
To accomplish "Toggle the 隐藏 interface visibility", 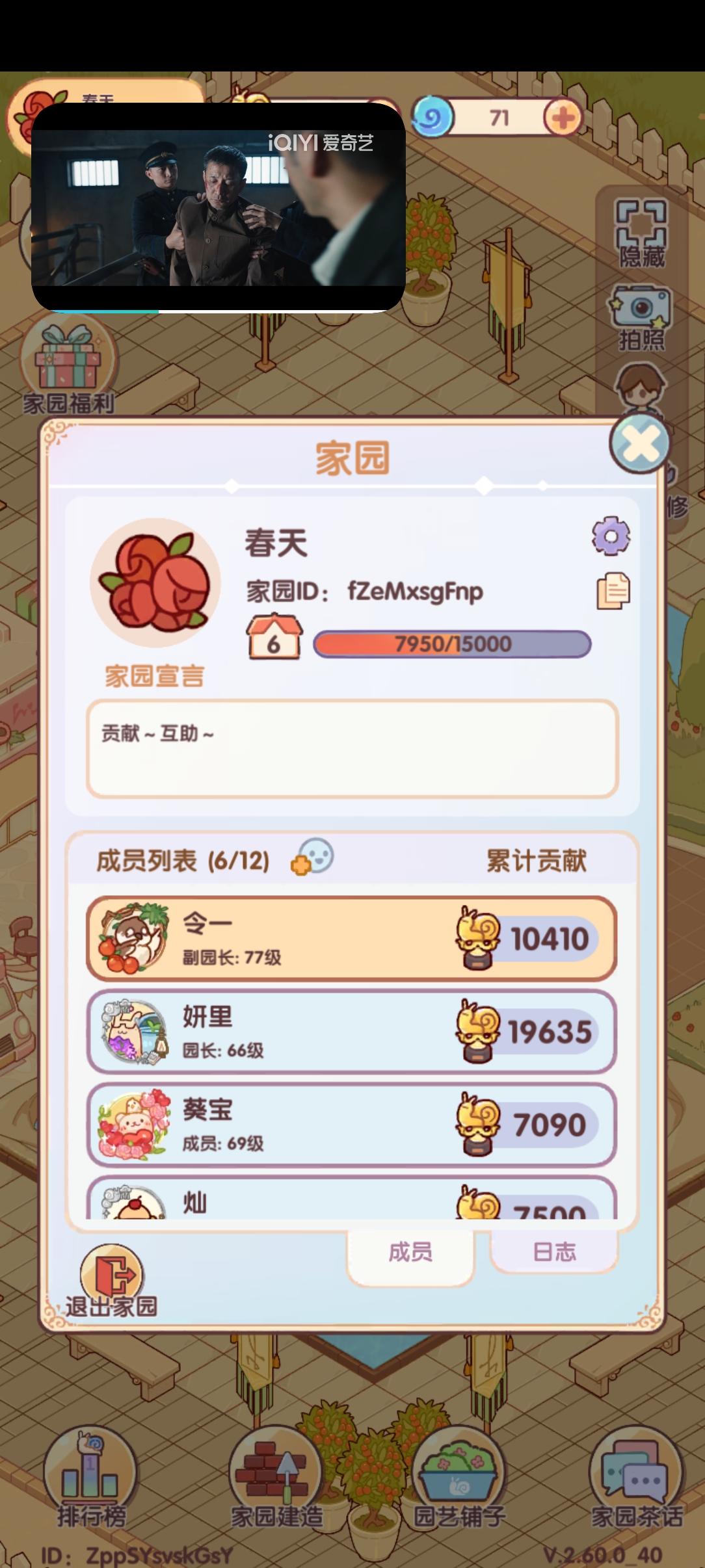I will pos(640,229).
